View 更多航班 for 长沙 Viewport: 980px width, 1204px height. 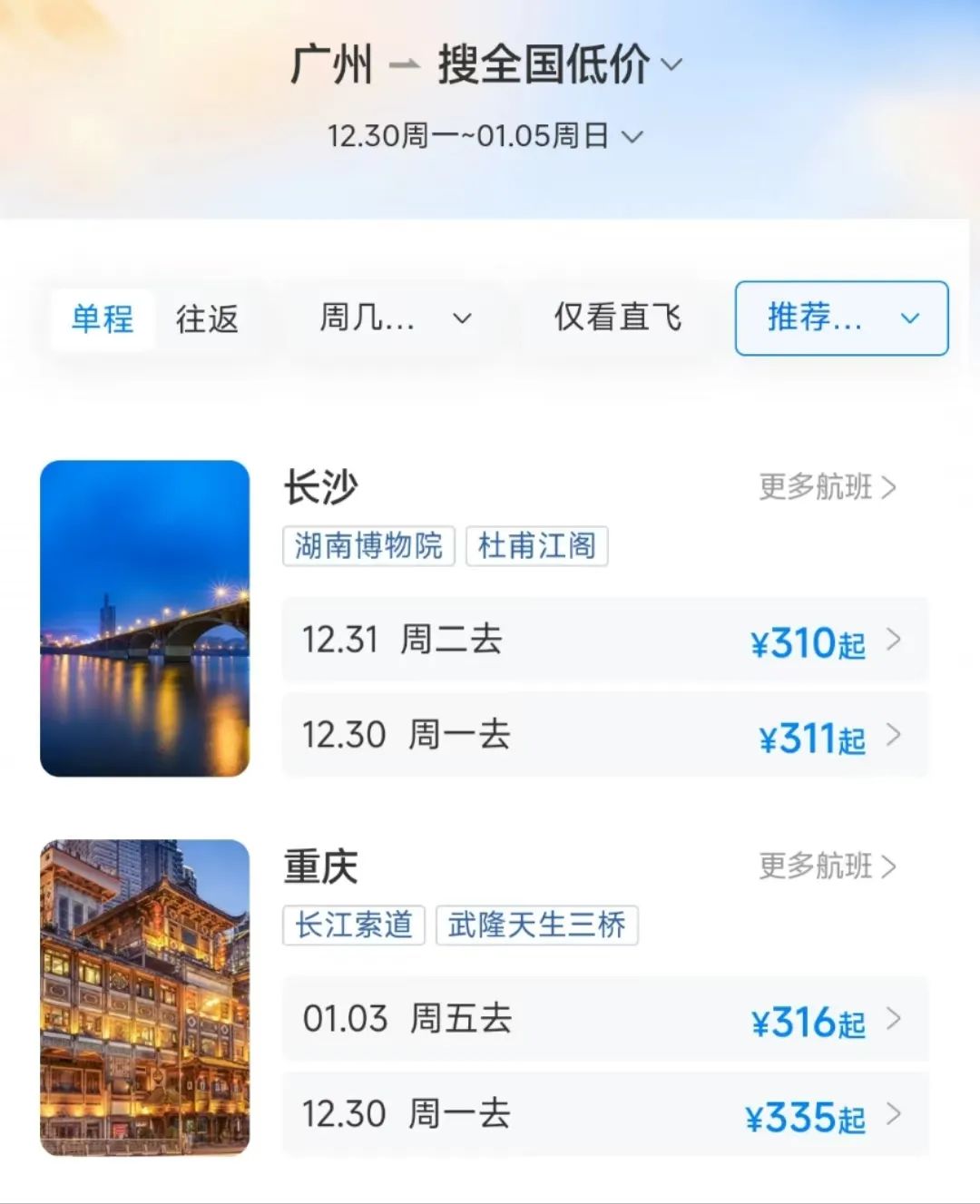click(827, 487)
